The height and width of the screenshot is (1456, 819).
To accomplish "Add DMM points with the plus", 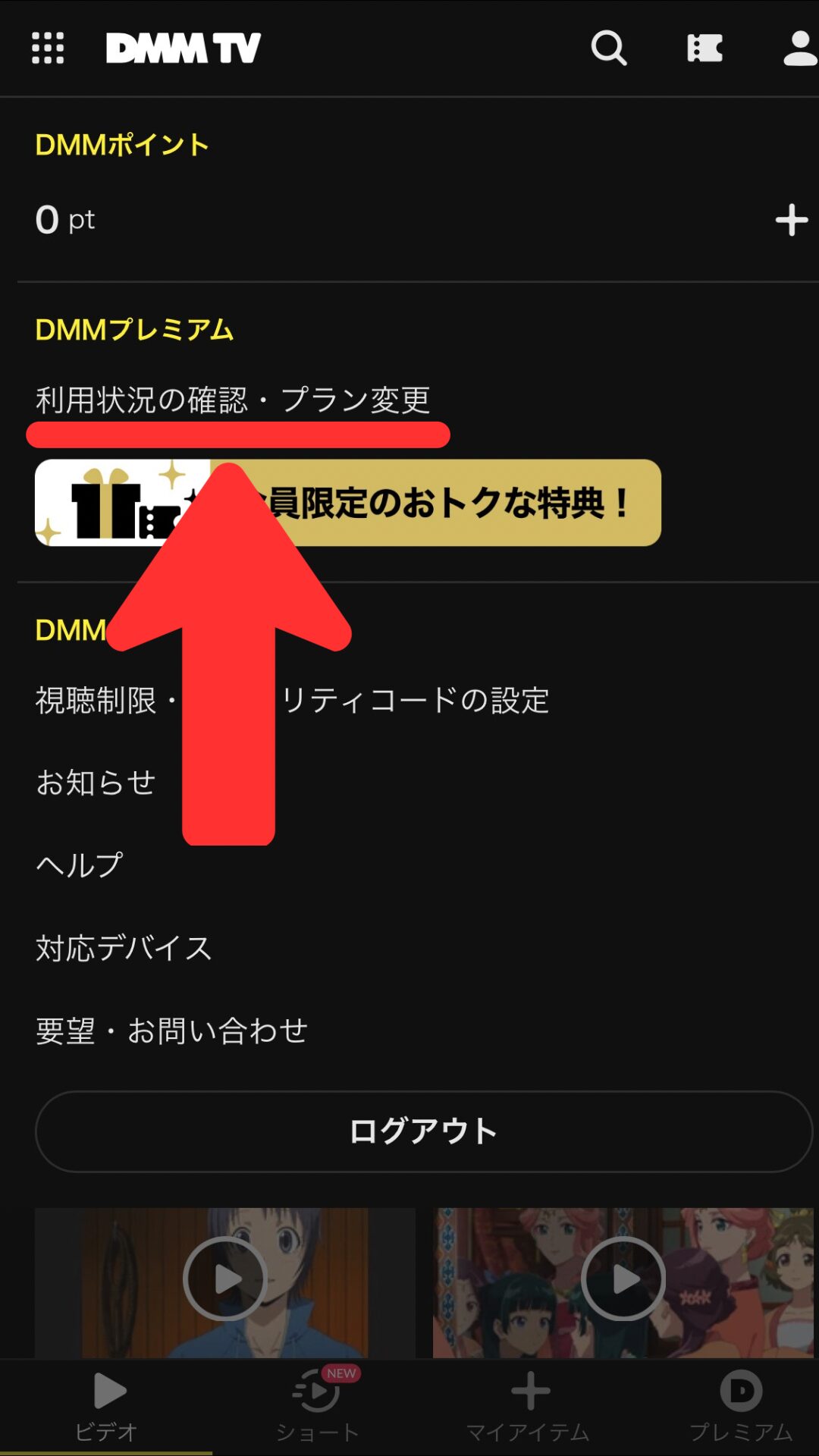I will pyautogui.click(x=791, y=220).
